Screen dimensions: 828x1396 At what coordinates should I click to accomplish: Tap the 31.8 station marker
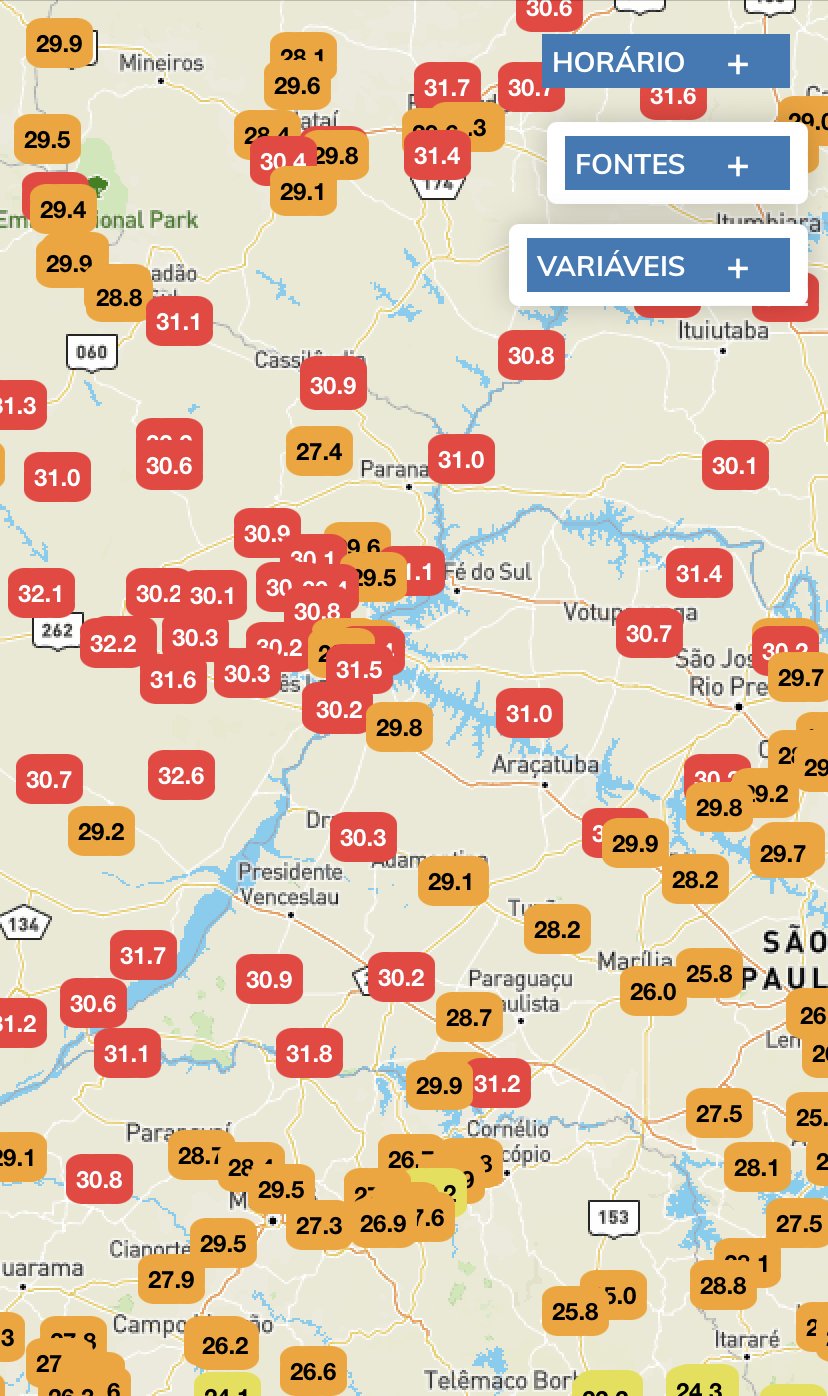tap(309, 1053)
